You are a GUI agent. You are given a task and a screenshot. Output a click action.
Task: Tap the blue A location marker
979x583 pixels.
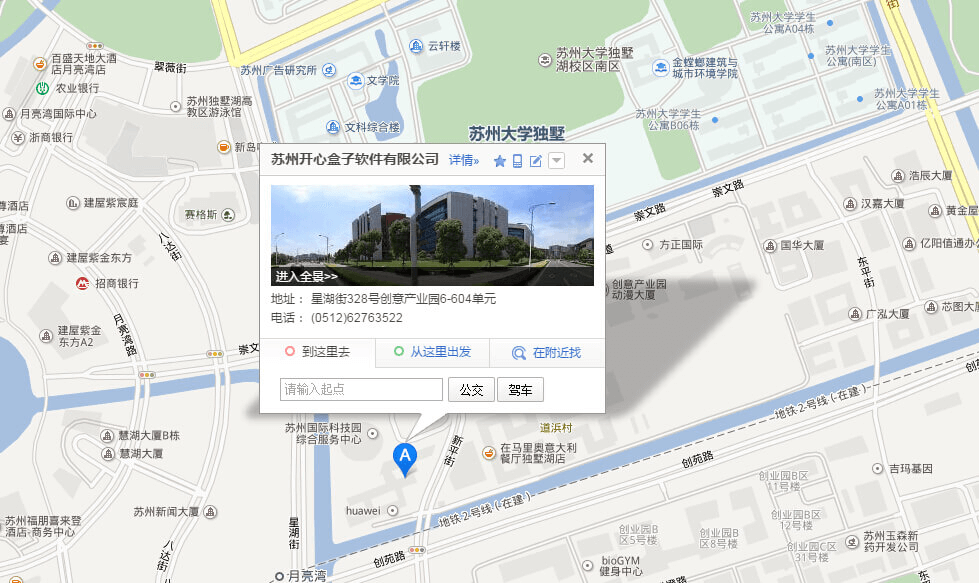[405, 459]
